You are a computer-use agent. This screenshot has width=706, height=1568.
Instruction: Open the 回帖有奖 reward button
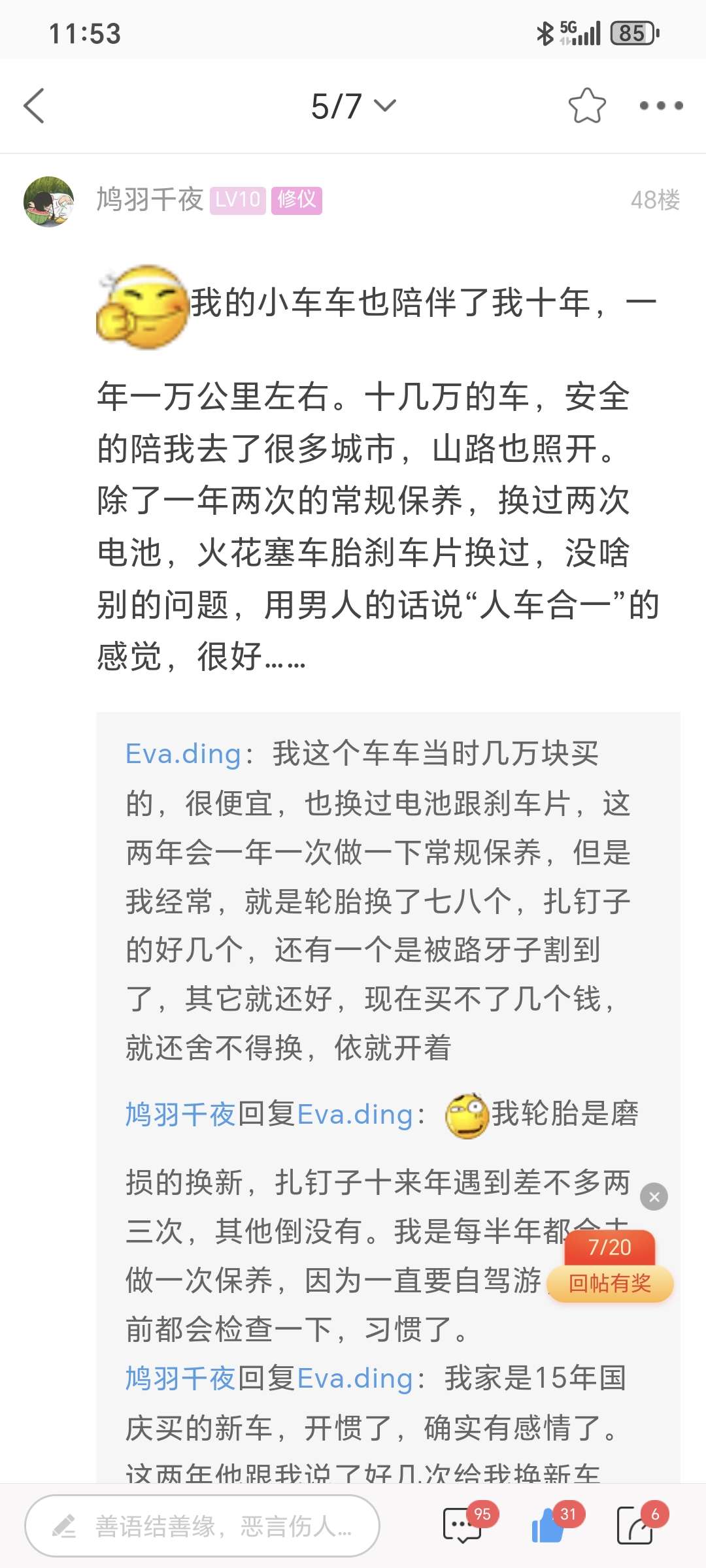pos(609,1284)
